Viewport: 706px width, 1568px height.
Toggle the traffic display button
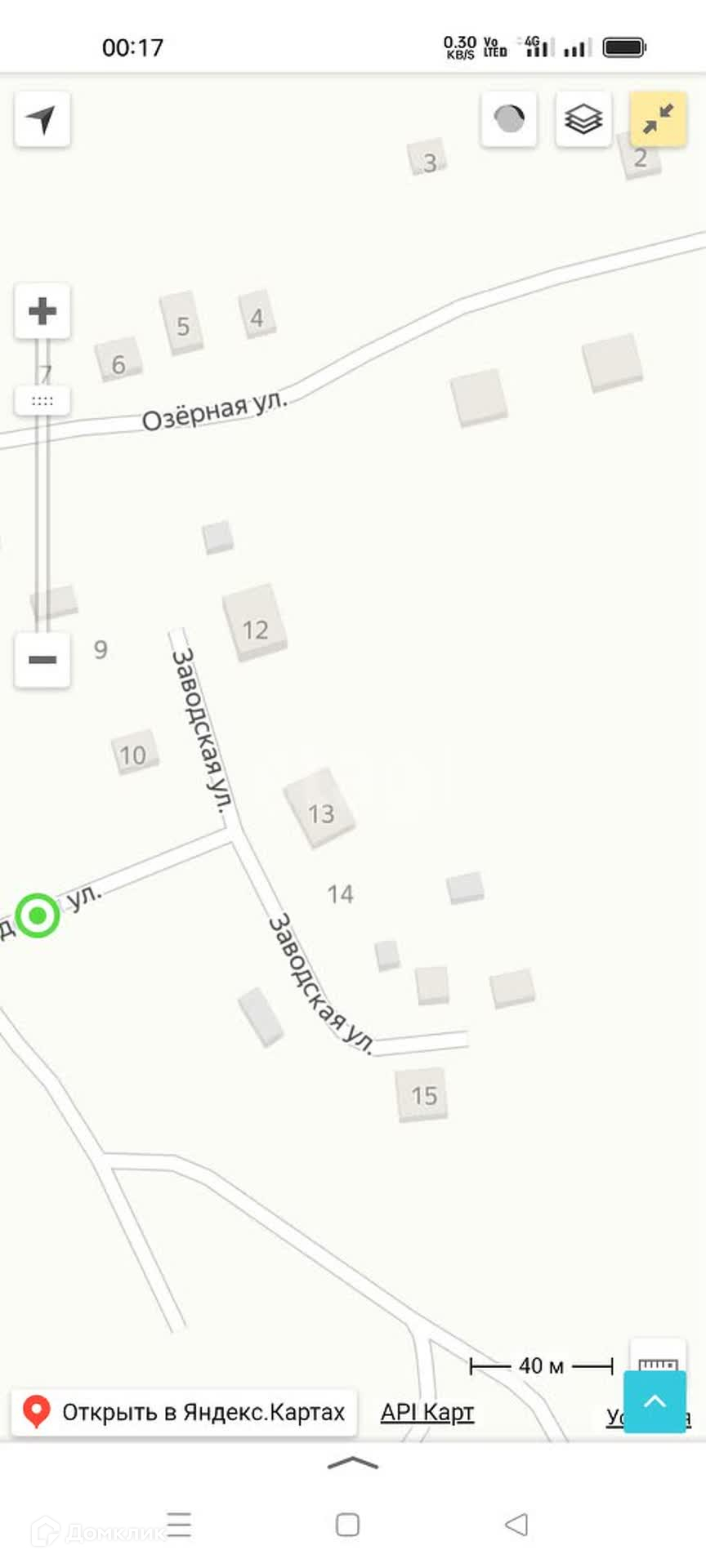(509, 119)
